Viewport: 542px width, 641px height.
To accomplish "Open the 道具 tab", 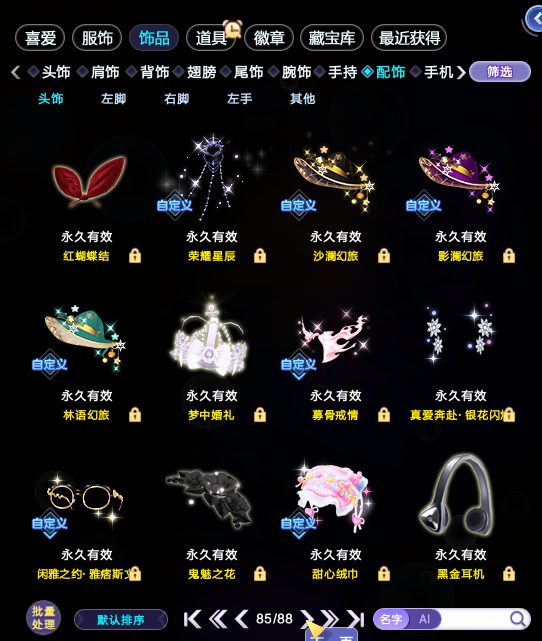I will click(x=211, y=38).
